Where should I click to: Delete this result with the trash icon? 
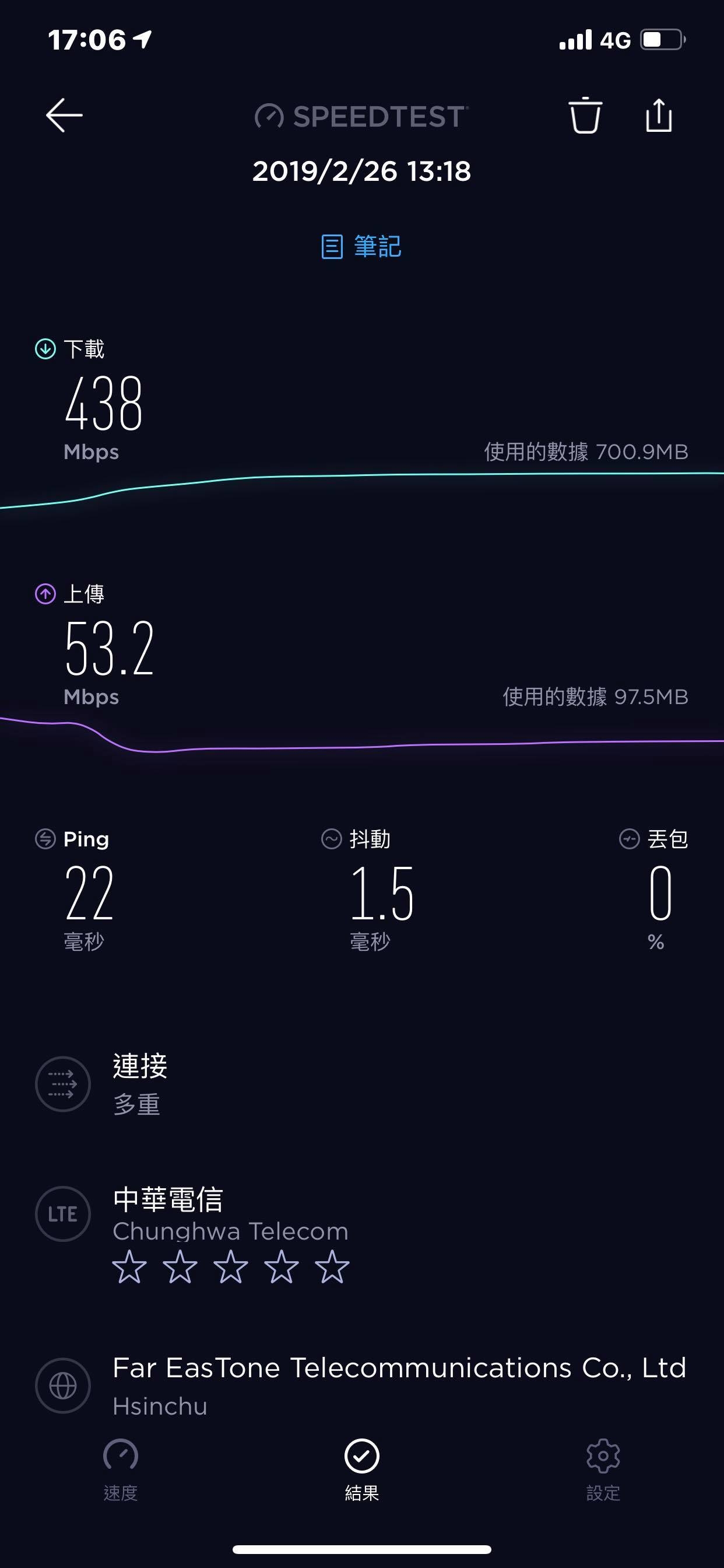(x=585, y=115)
